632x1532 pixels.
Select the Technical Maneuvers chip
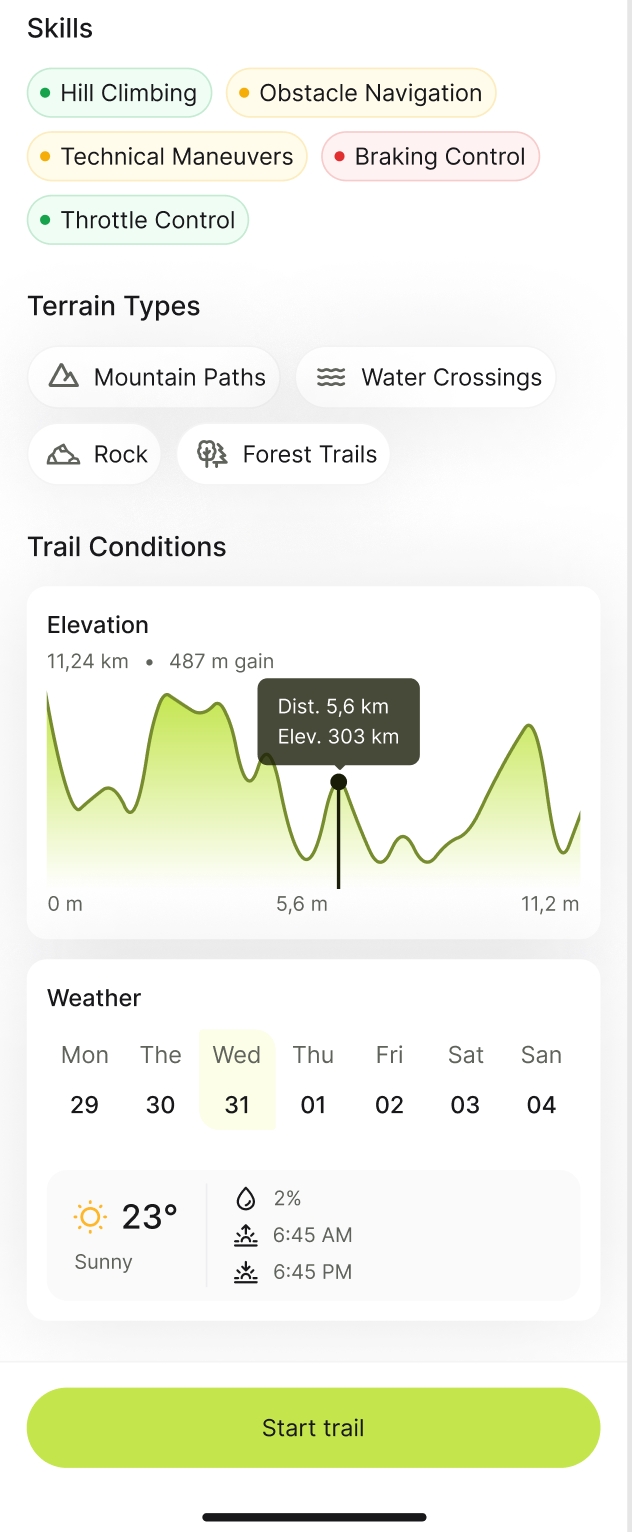167,157
